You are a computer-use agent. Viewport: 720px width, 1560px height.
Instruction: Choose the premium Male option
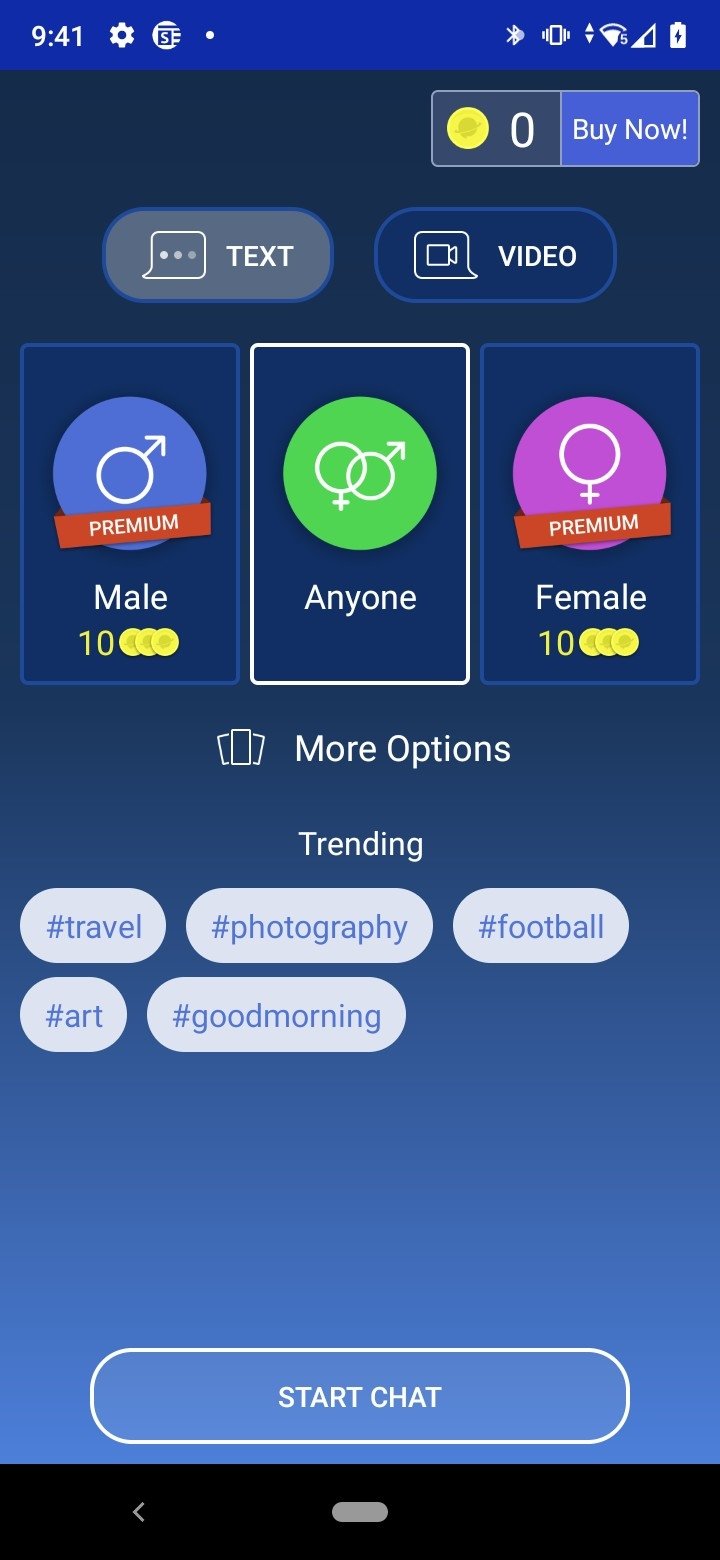(x=130, y=514)
